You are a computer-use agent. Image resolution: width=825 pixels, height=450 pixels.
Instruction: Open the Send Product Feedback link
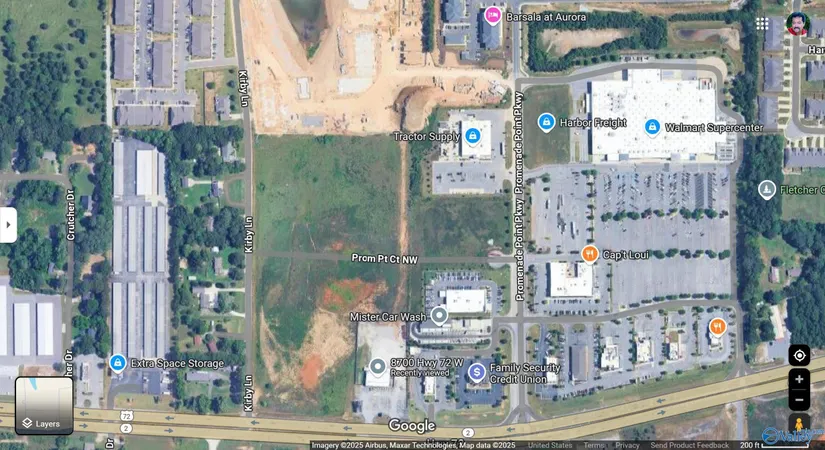[x=692, y=445]
